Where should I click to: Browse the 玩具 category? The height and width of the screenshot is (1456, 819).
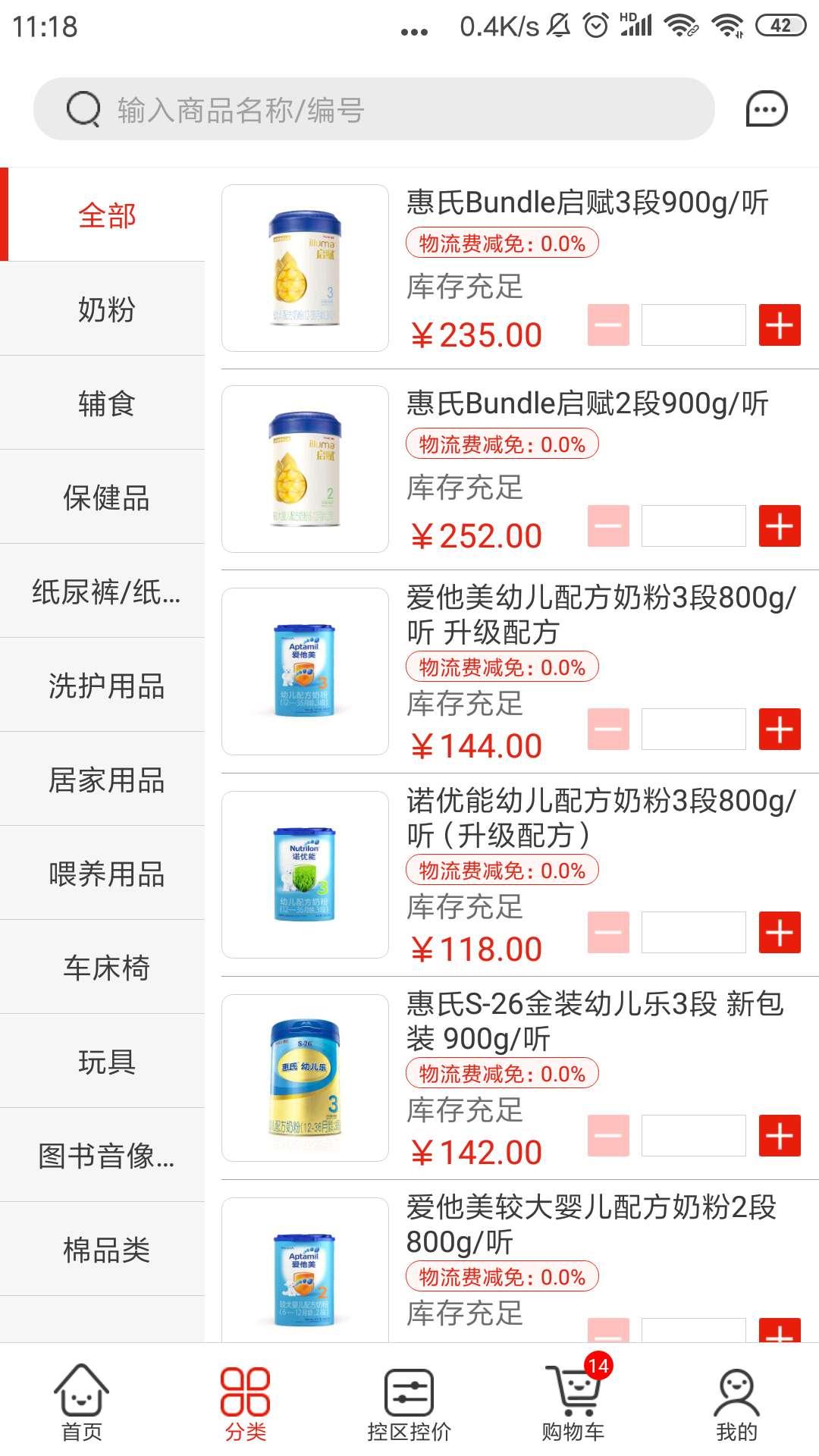(x=106, y=1062)
